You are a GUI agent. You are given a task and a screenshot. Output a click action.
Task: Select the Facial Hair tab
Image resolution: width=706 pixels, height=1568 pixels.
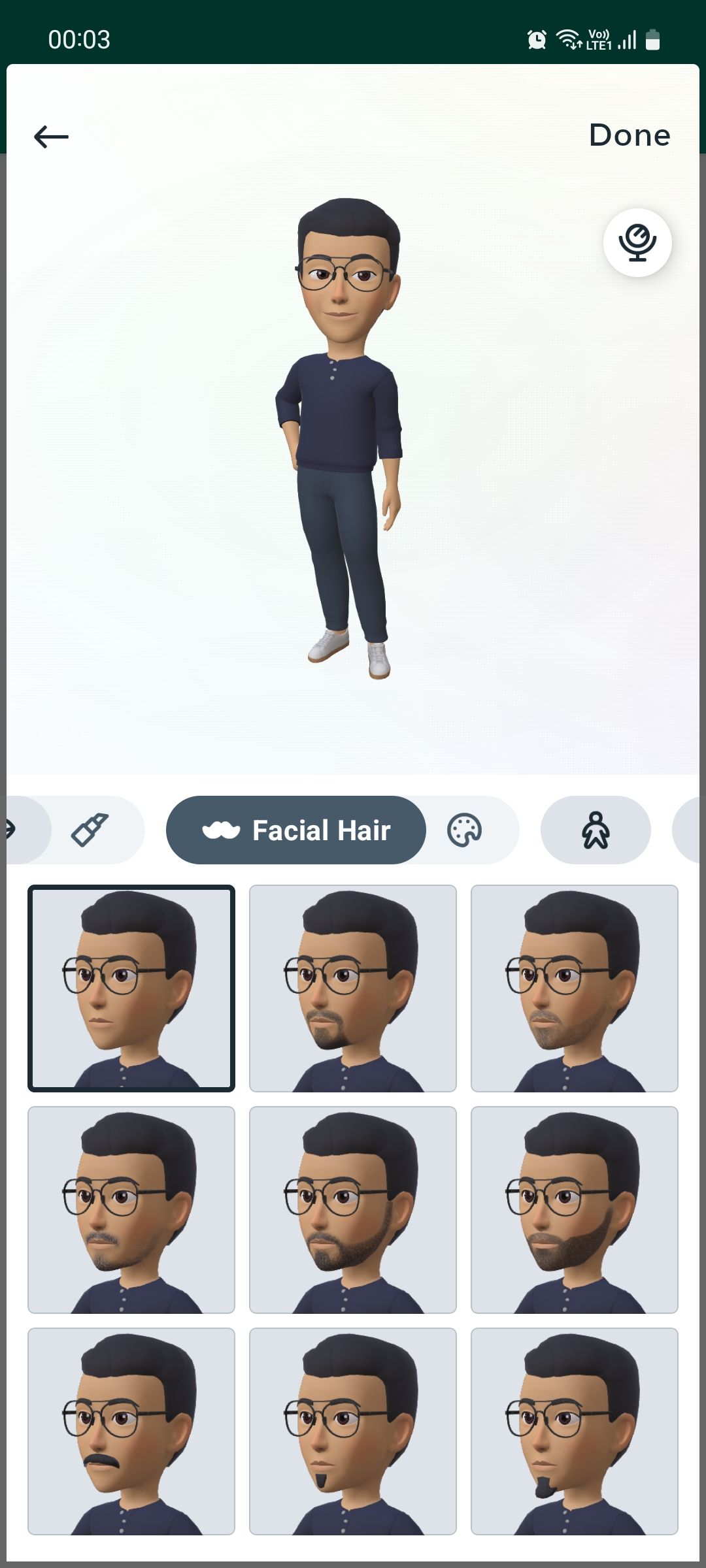pos(296,830)
